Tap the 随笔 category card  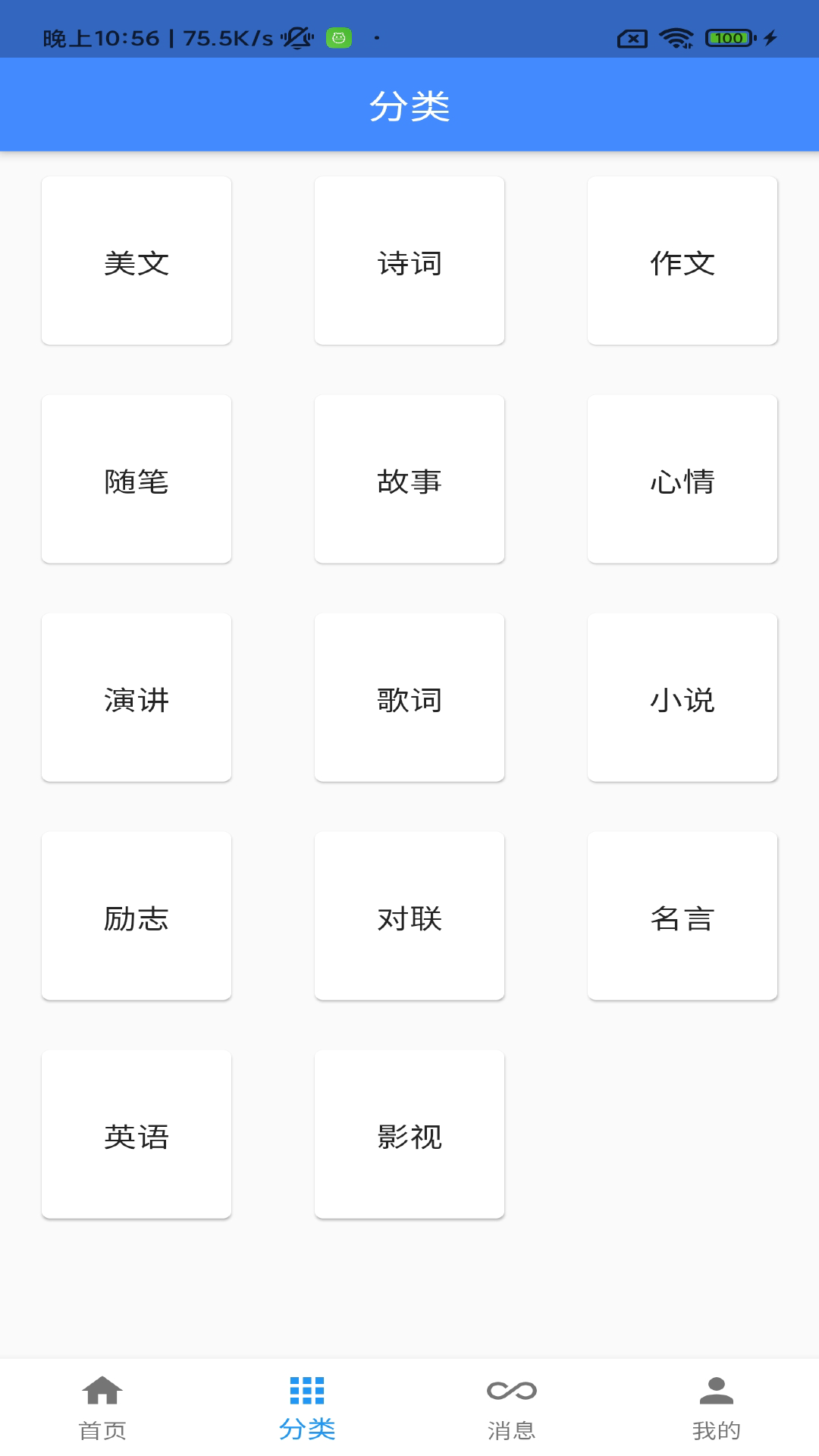(136, 479)
